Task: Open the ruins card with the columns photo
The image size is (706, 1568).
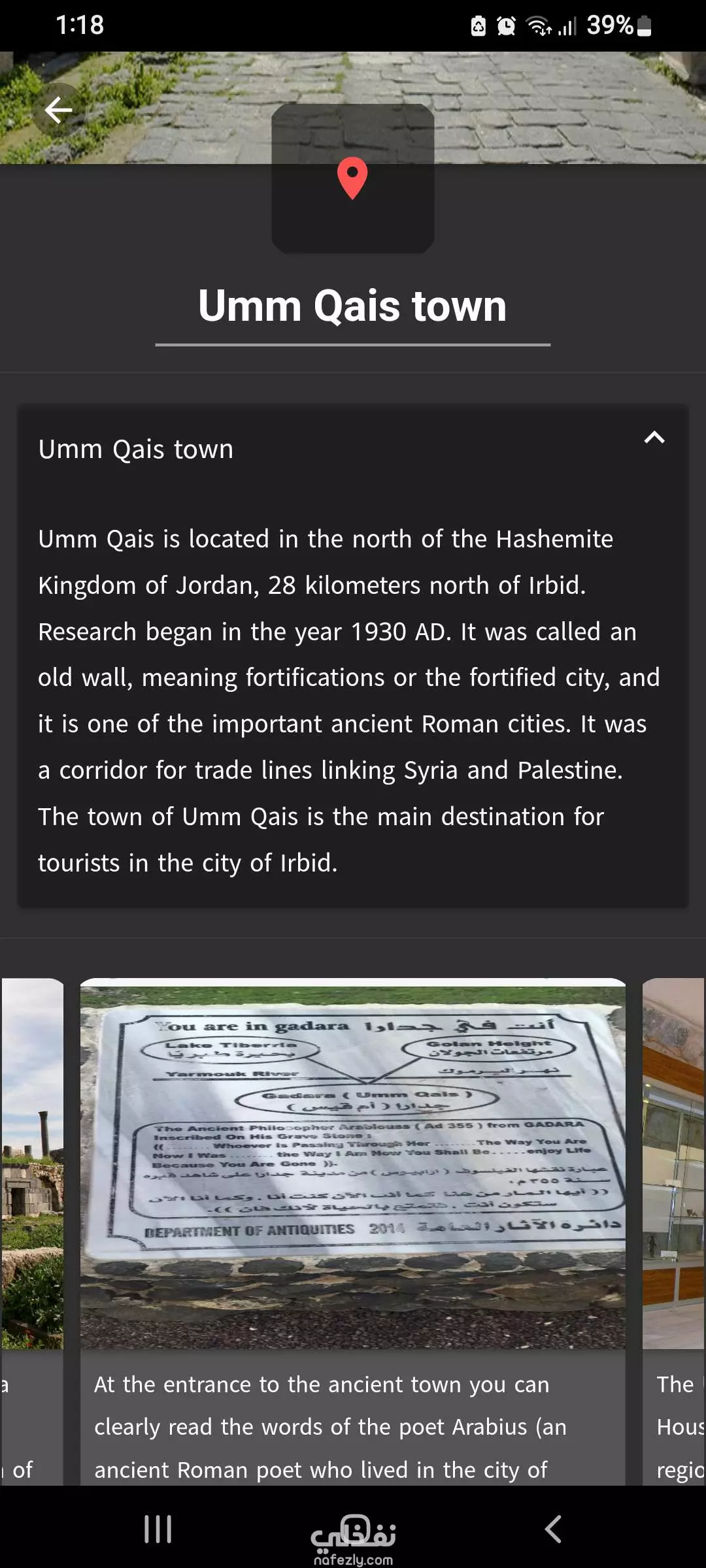Action: [31, 1232]
